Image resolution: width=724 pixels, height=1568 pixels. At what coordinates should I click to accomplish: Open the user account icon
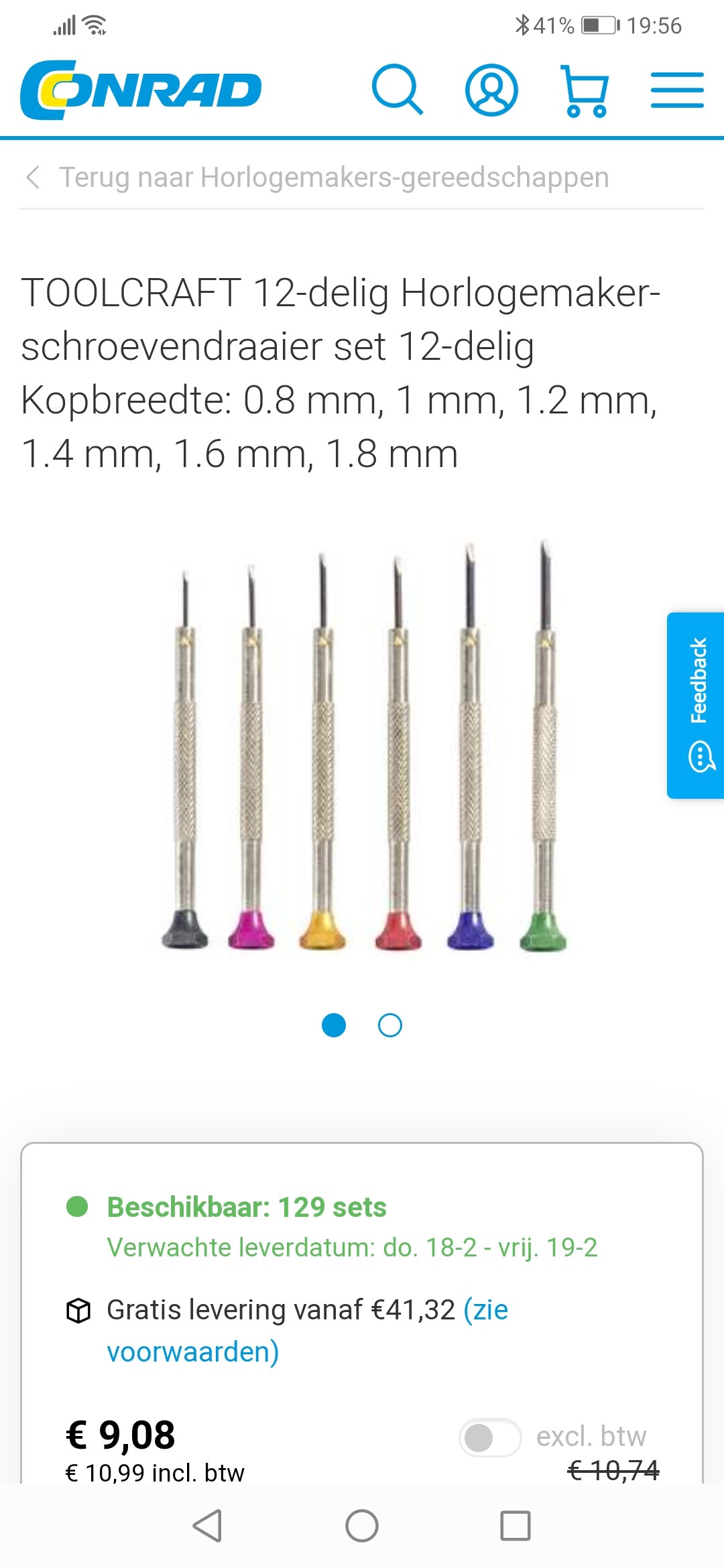click(x=491, y=90)
